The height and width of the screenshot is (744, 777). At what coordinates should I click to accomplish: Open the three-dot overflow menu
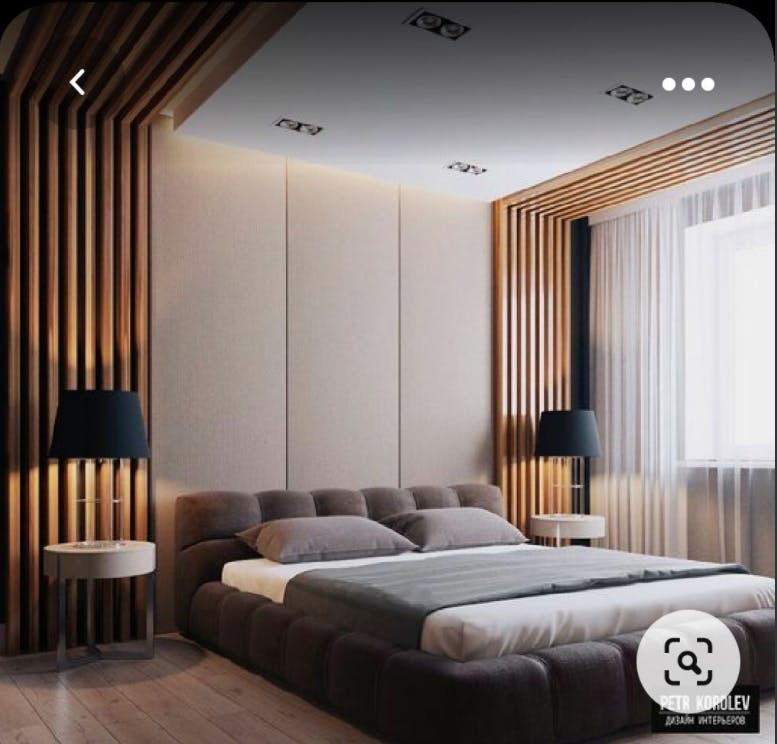click(x=688, y=84)
